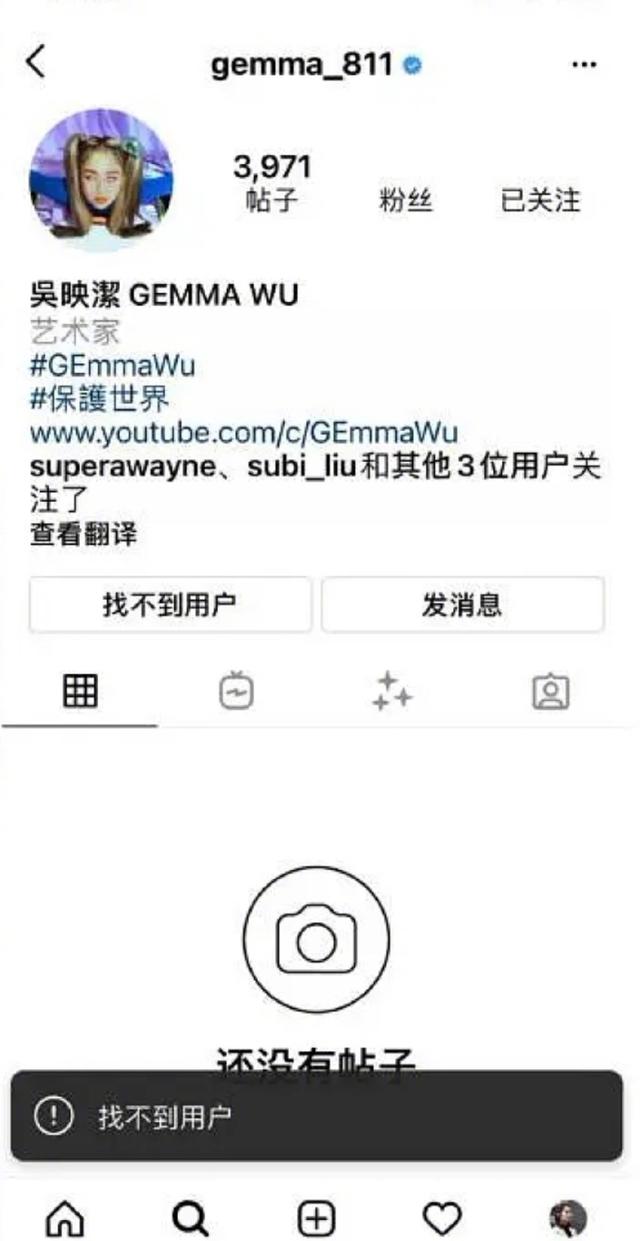The height and width of the screenshot is (1241, 640).
Task: Open the three-dot overflow menu
Action: 584,65
